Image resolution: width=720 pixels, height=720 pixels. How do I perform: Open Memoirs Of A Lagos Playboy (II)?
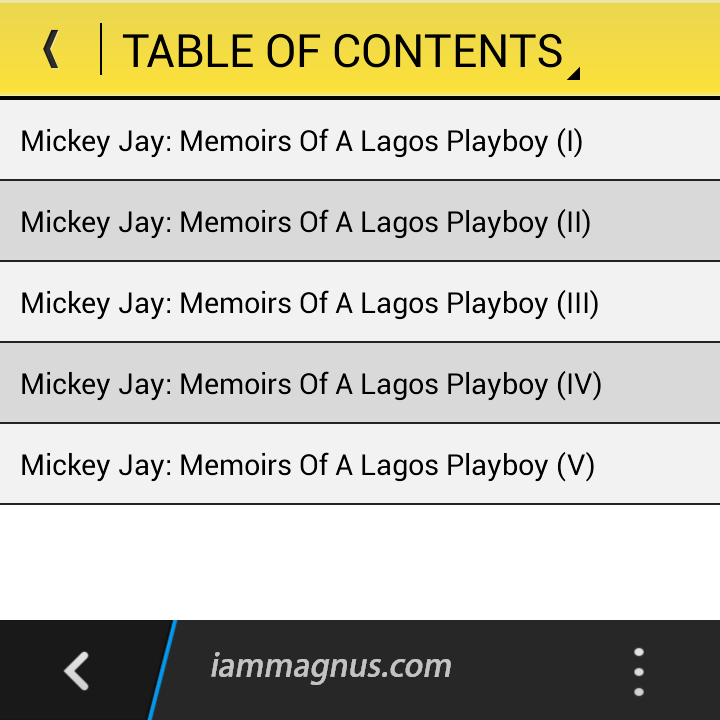tap(305, 222)
